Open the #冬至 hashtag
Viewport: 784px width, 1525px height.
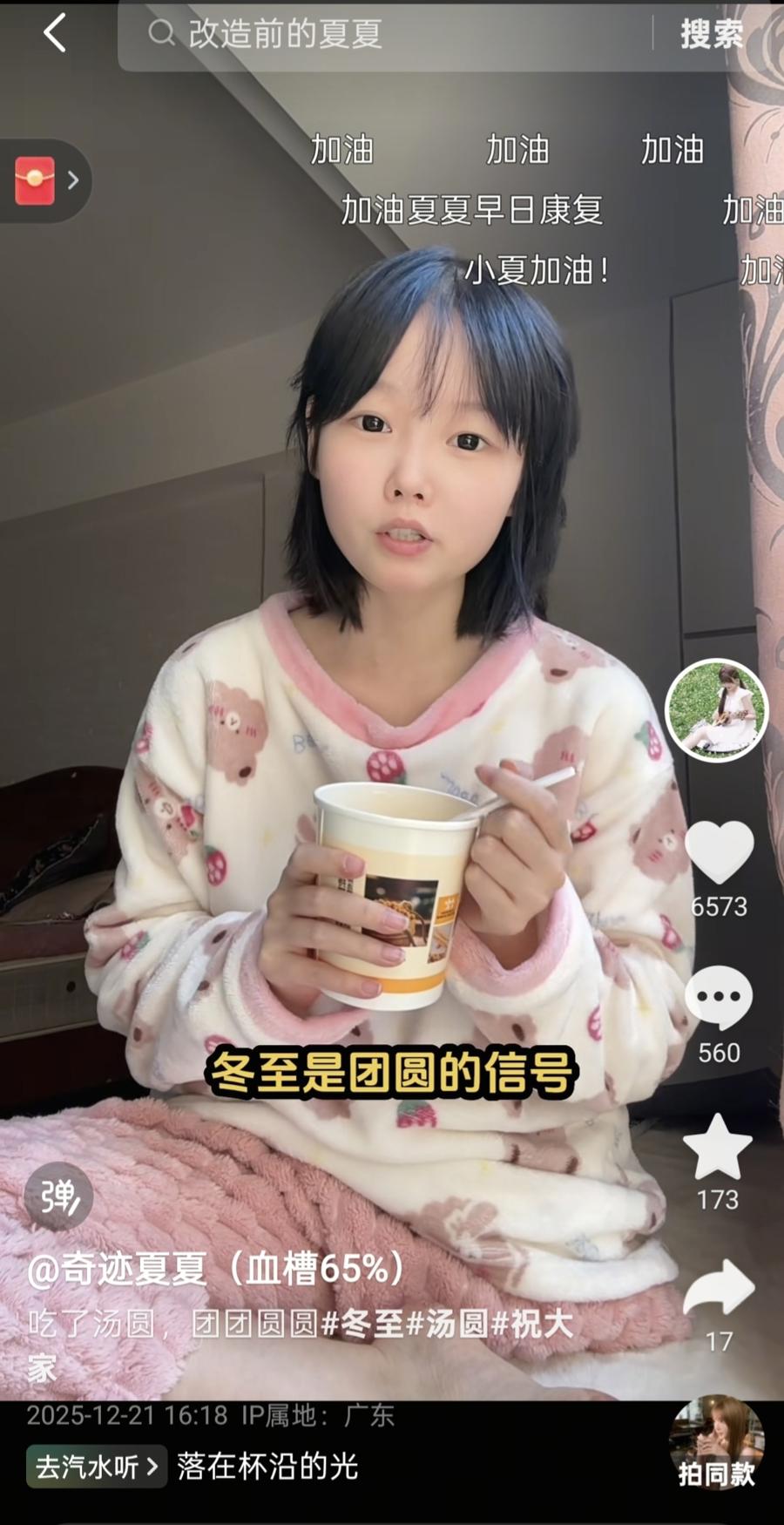(x=362, y=1324)
